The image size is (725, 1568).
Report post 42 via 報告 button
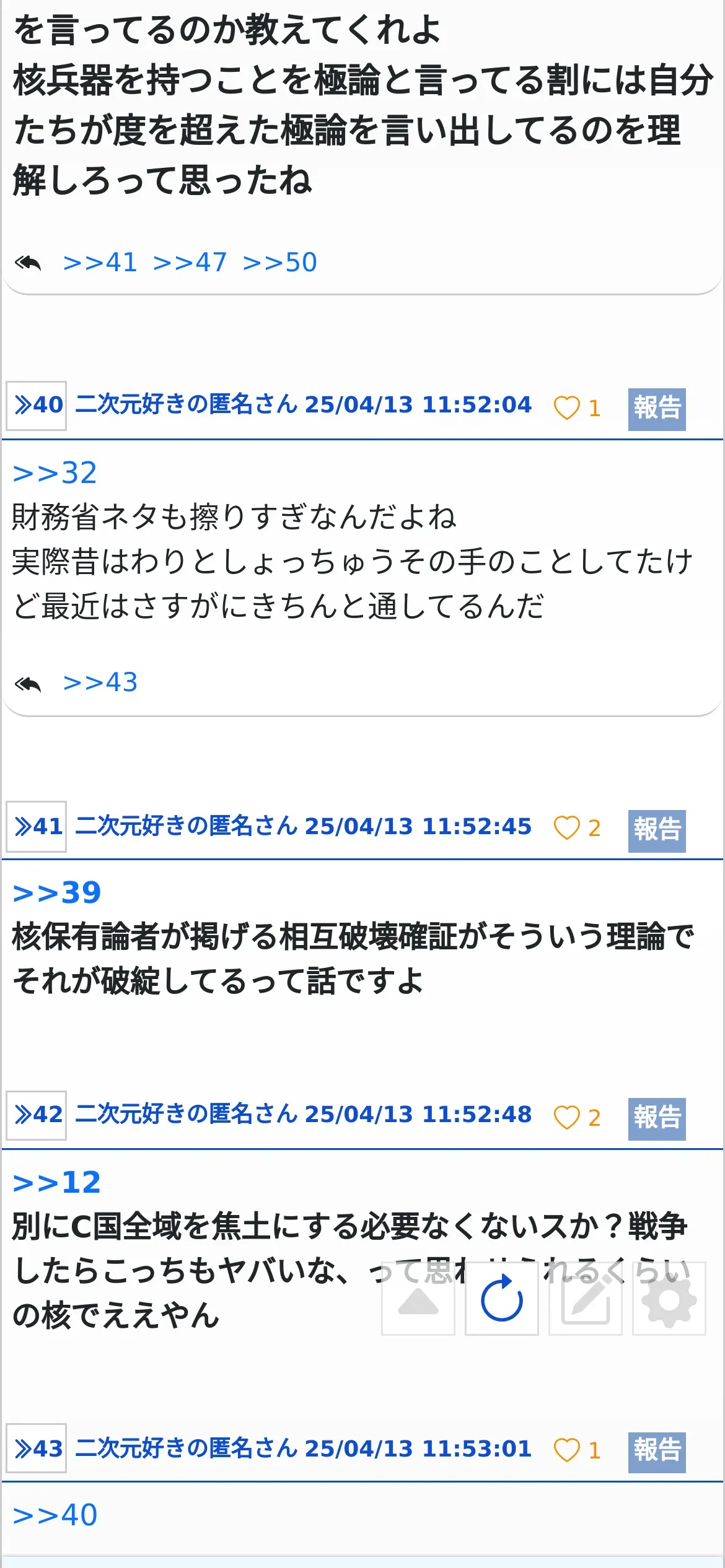(657, 1119)
